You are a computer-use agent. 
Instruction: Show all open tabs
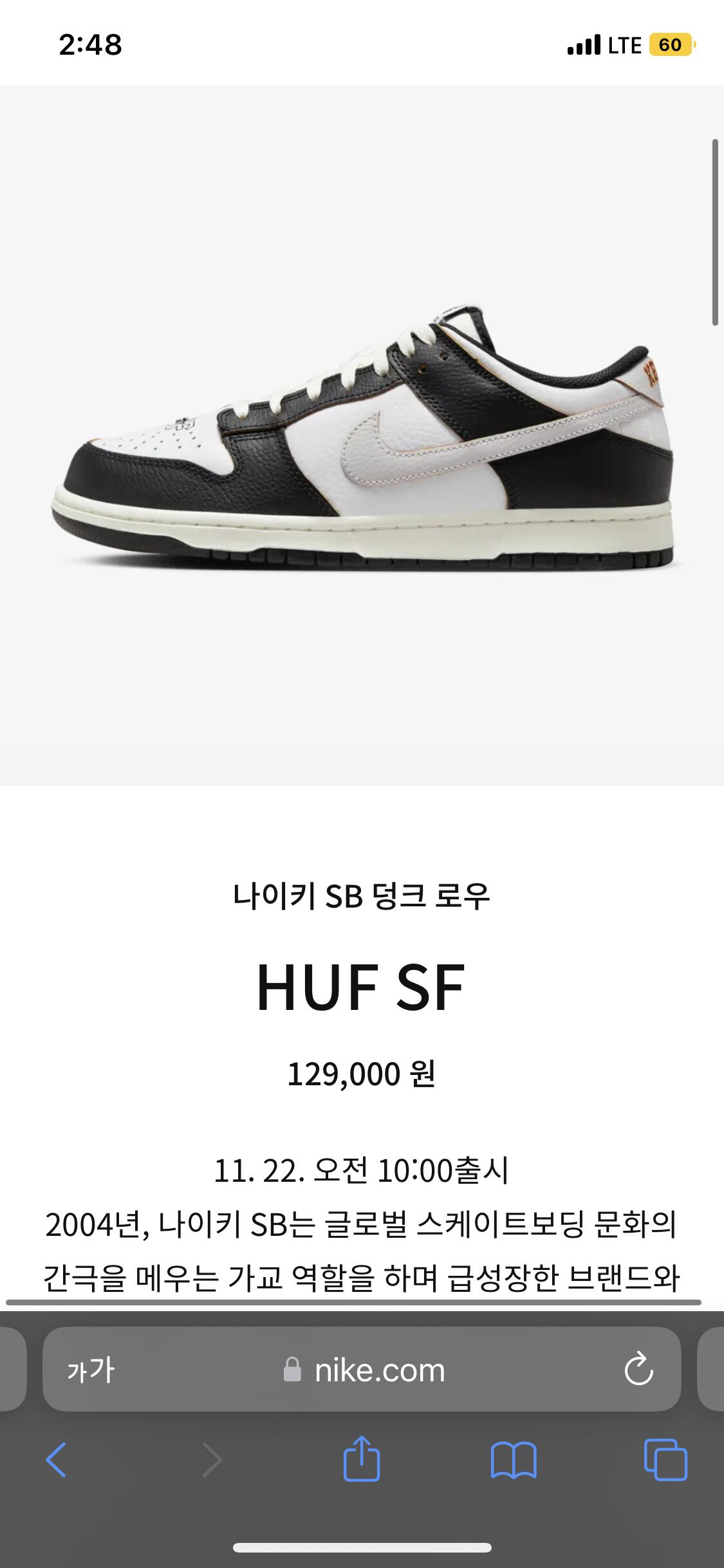coord(665,1460)
